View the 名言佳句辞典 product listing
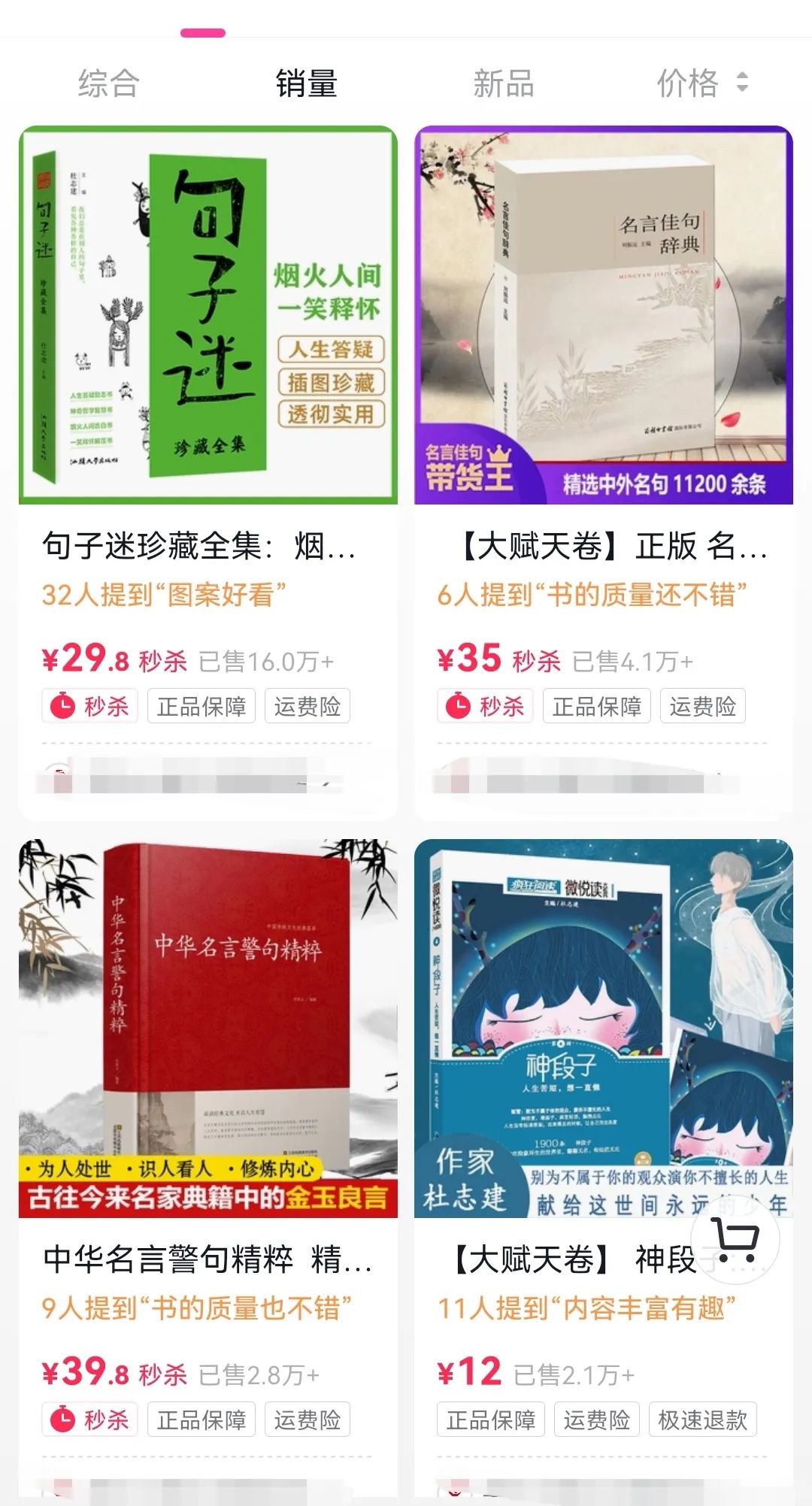Image resolution: width=812 pixels, height=1506 pixels. click(x=604, y=316)
